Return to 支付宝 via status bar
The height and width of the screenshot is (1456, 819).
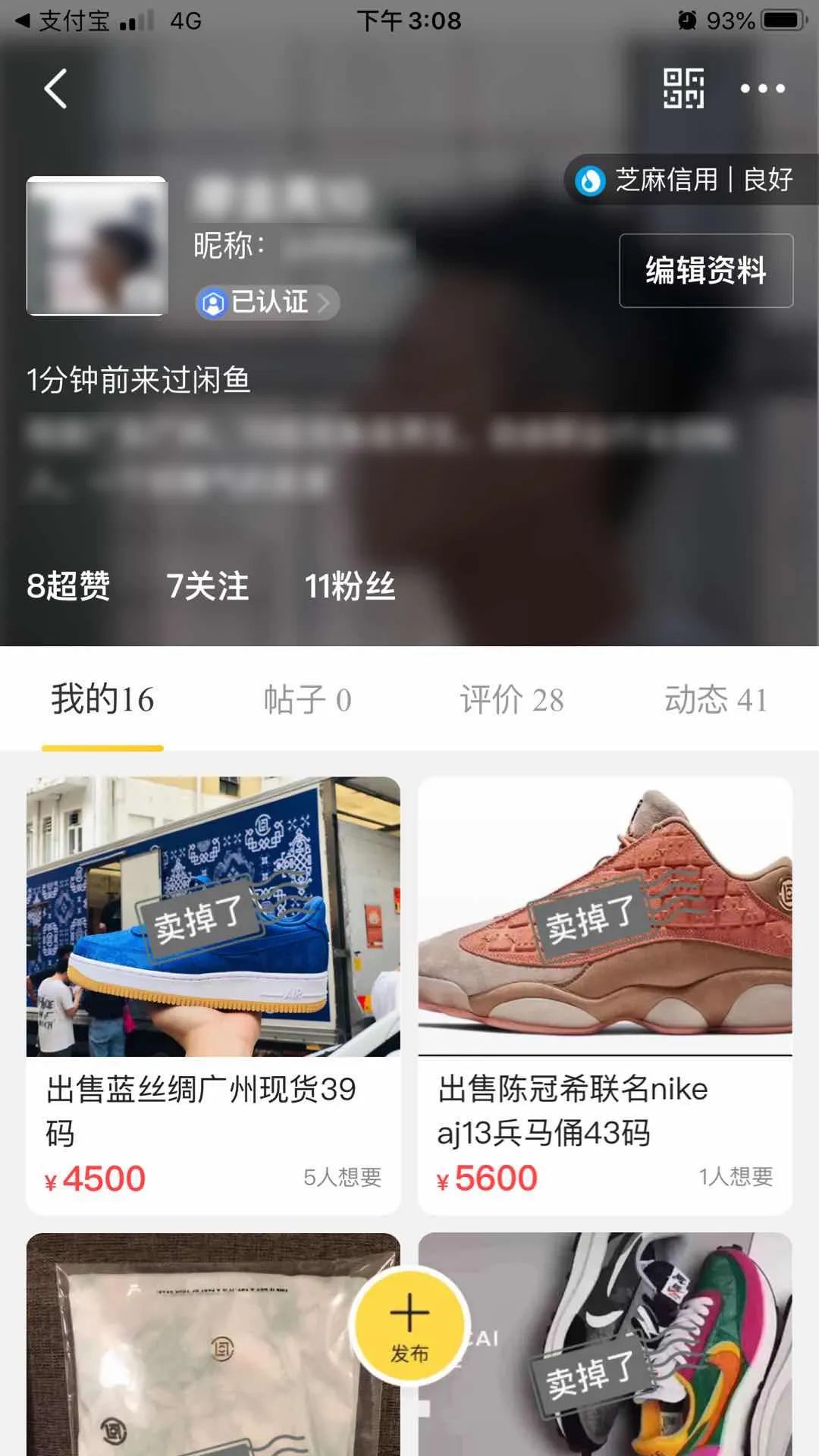(63, 20)
